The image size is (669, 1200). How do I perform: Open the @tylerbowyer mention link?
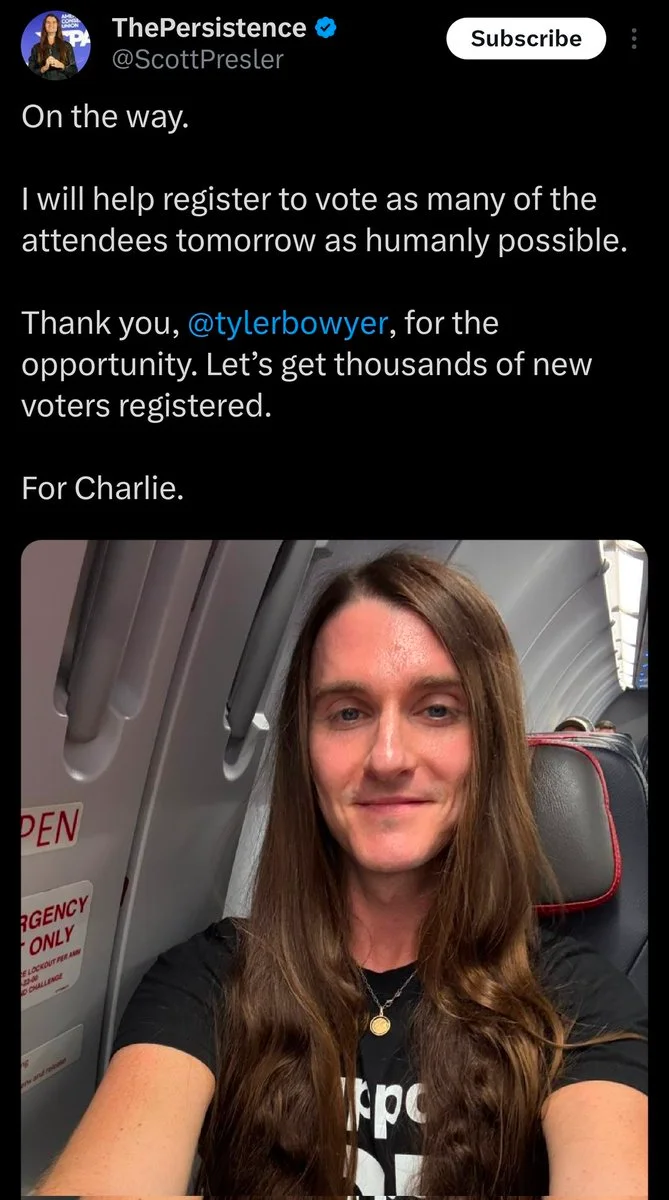coord(287,324)
